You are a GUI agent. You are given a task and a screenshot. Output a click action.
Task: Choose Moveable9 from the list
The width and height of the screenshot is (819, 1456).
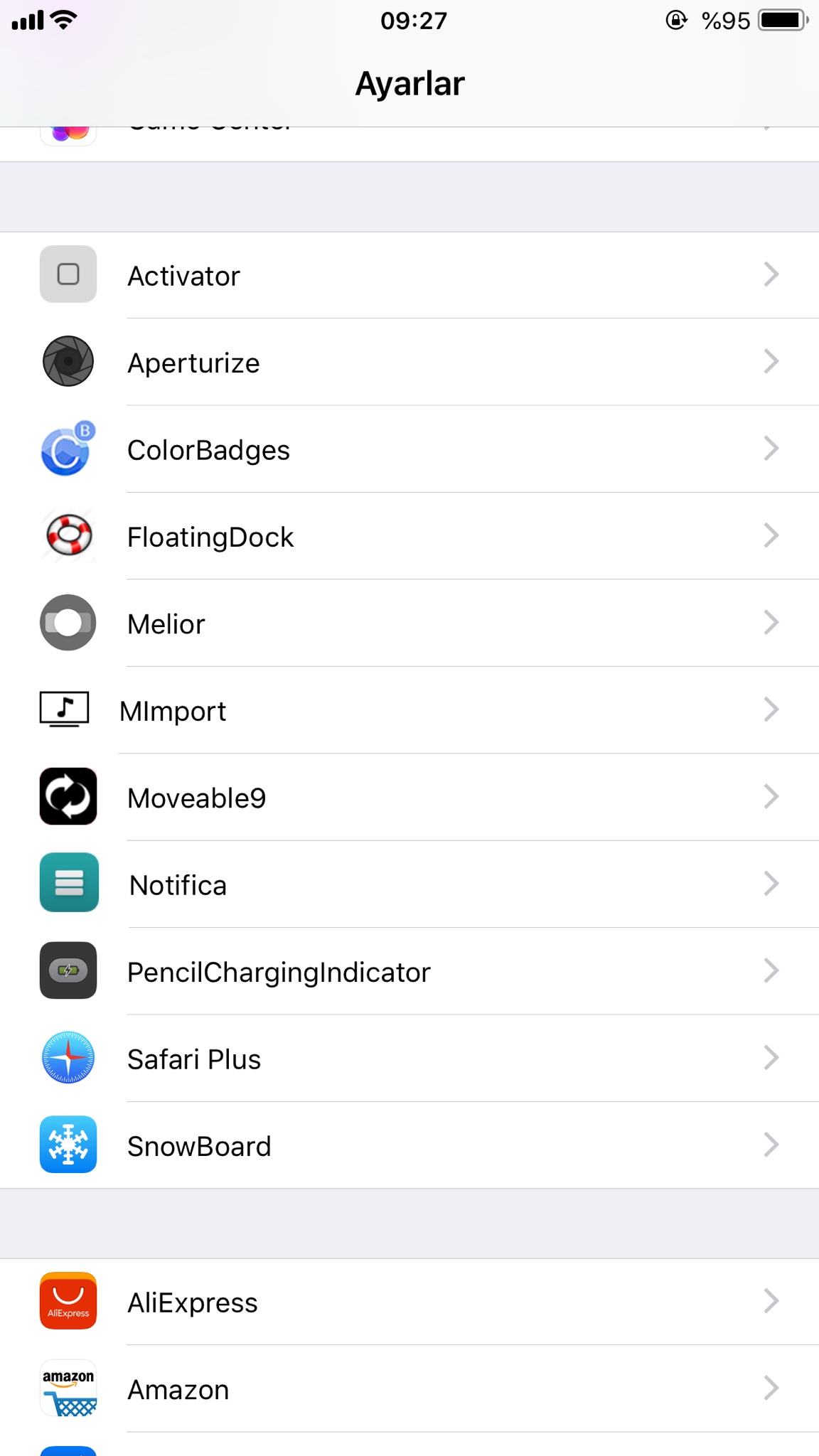pyautogui.click(x=409, y=798)
